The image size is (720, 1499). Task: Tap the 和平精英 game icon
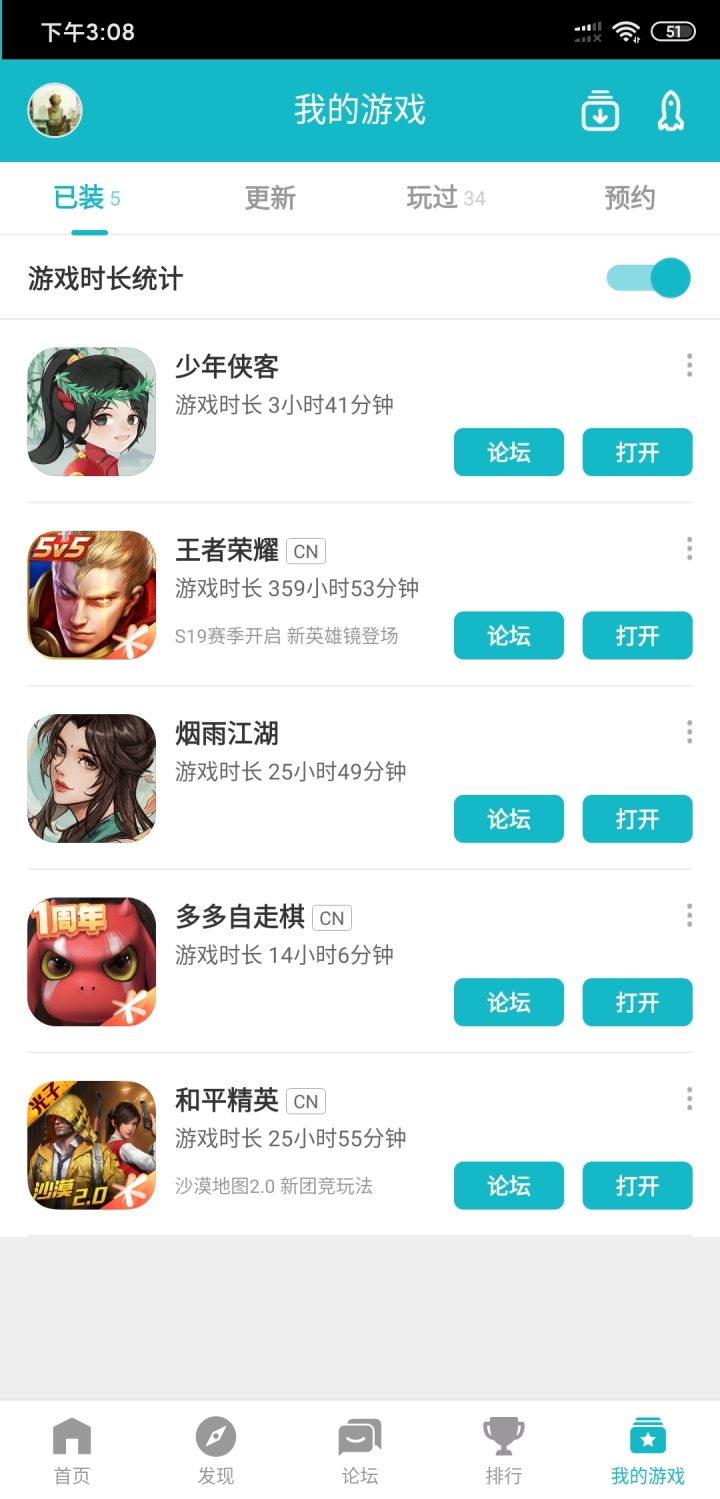click(91, 1144)
